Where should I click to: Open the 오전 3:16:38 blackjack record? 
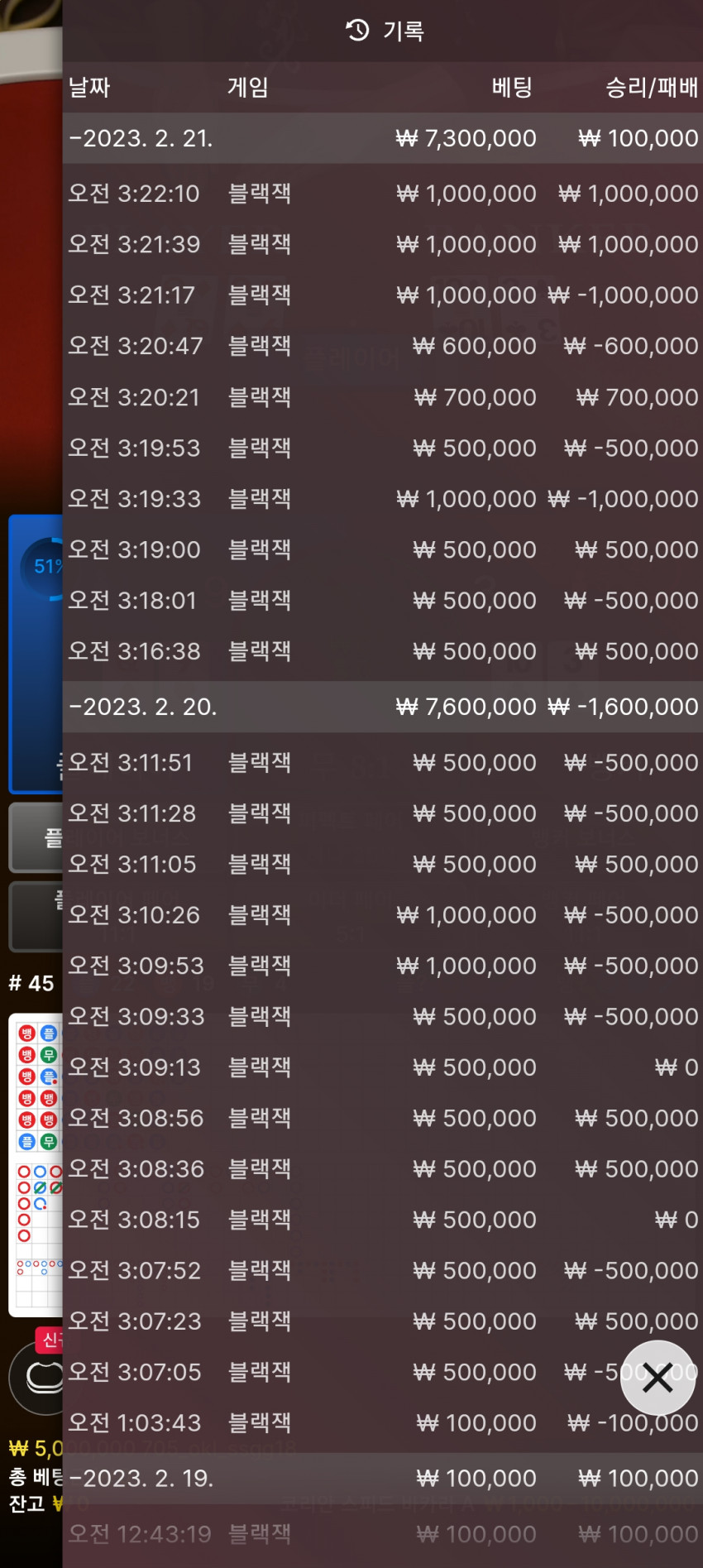point(383,651)
